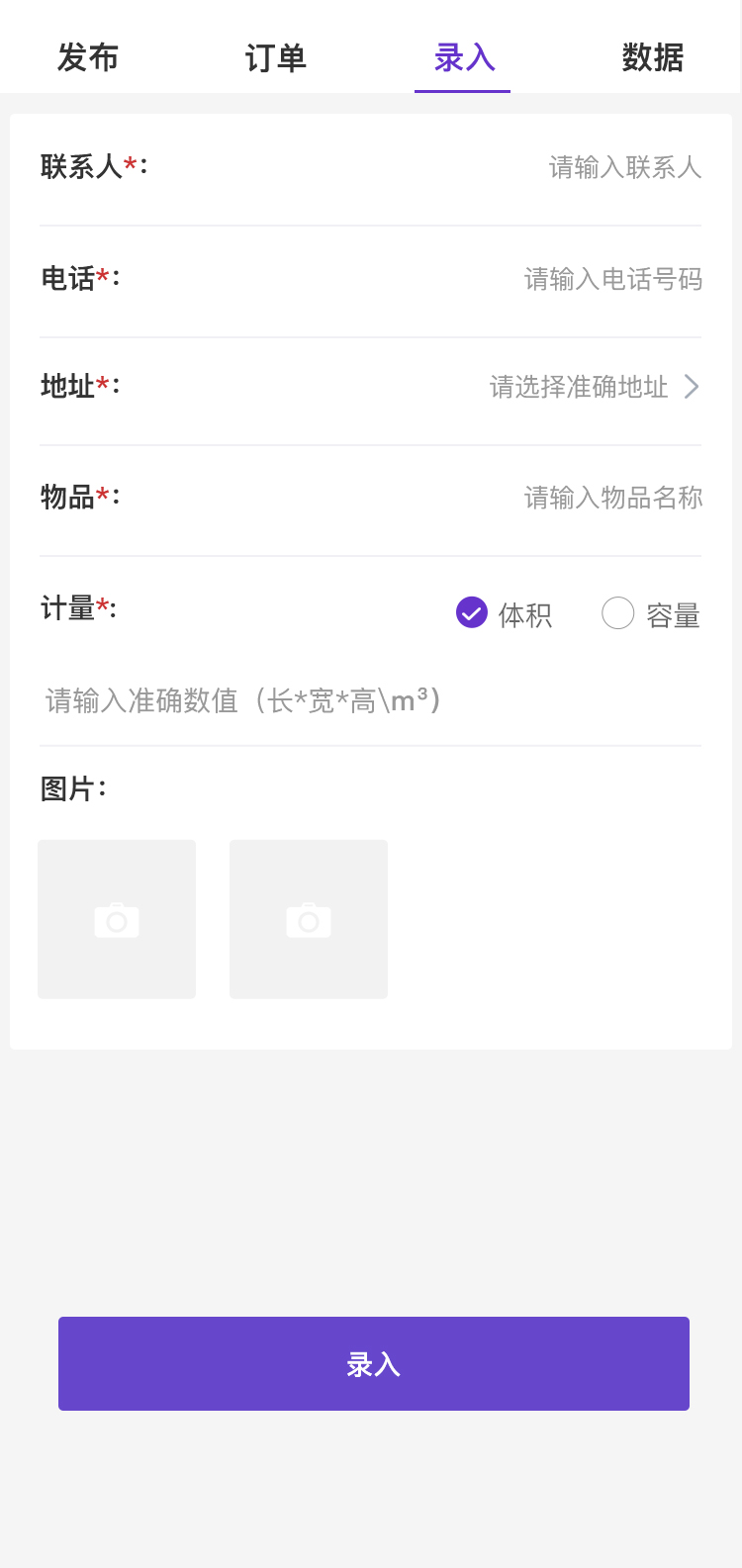Switch to the 发布 tab
The image size is (742, 1568).
coord(88,58)
